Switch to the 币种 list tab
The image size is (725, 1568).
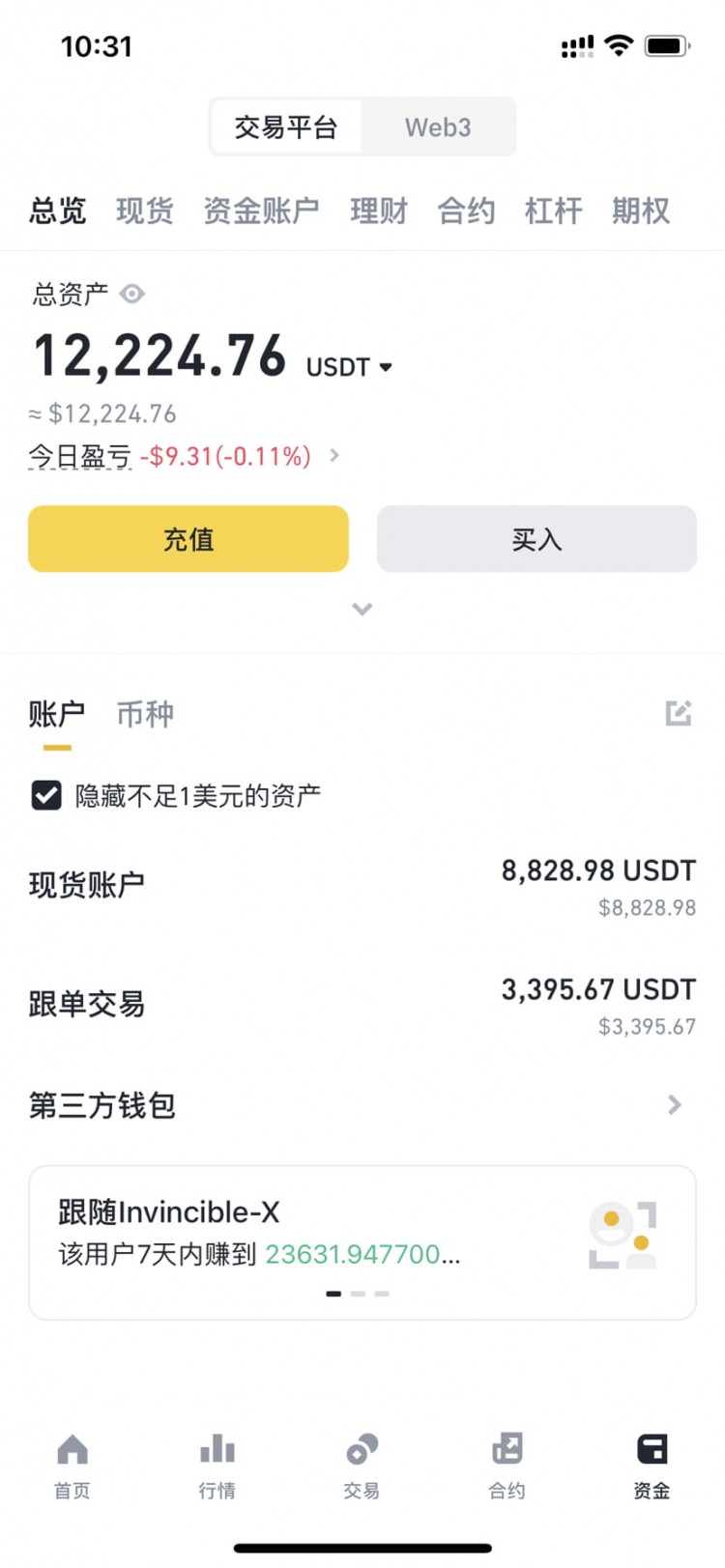(x=145, y=714)
